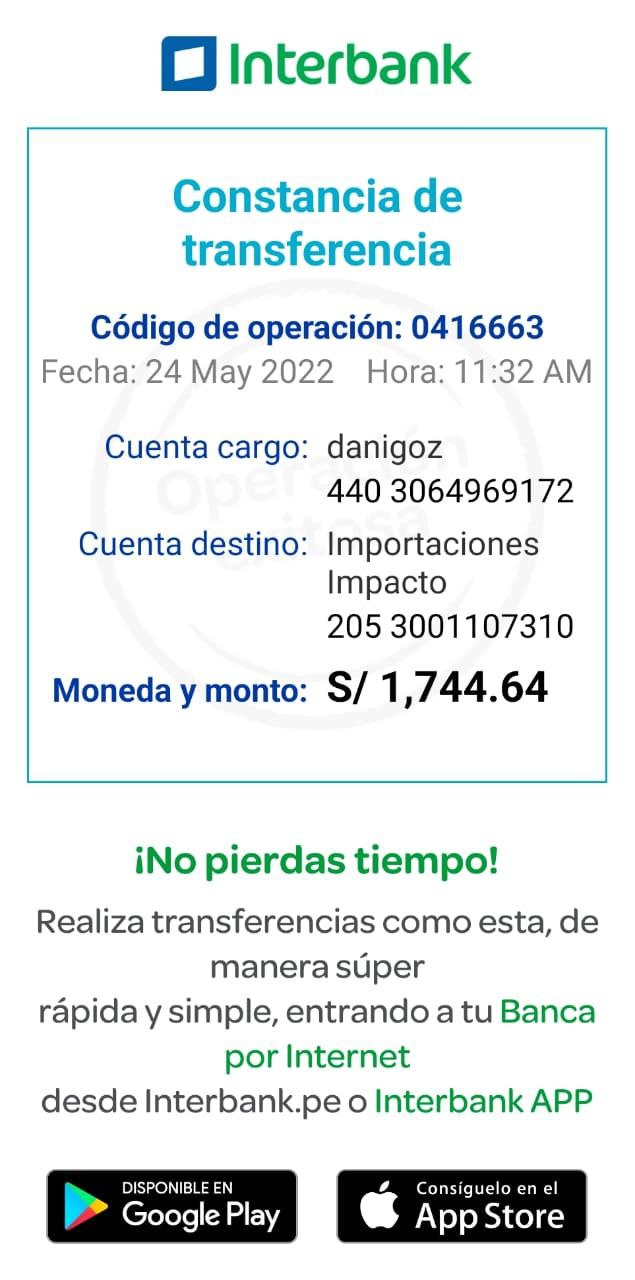Follow the Interbank APP link
This screenshot has height=1280, width=635.
coord(483,1101)
